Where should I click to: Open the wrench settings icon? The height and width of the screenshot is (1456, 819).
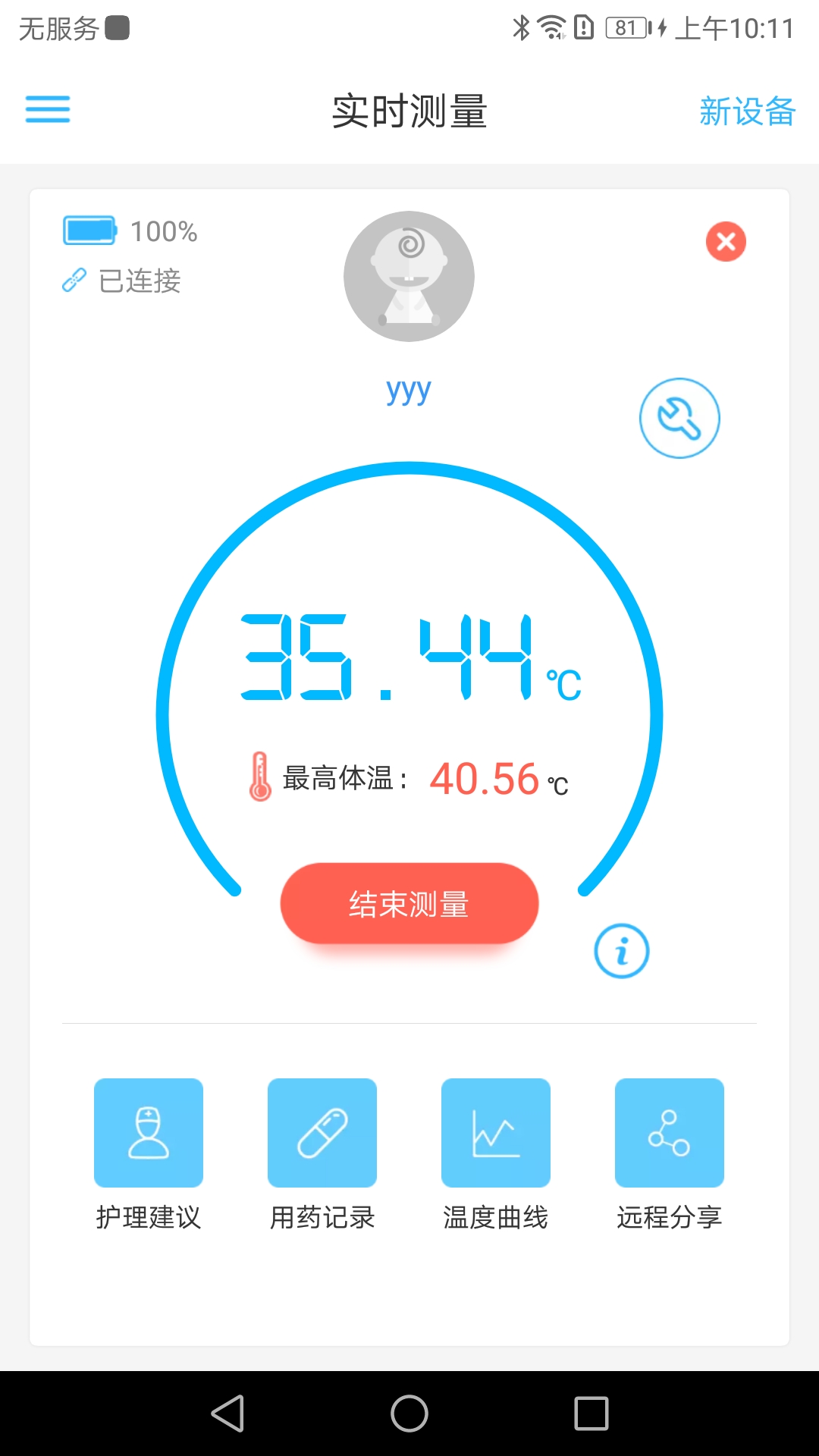[x=679, y=418]
